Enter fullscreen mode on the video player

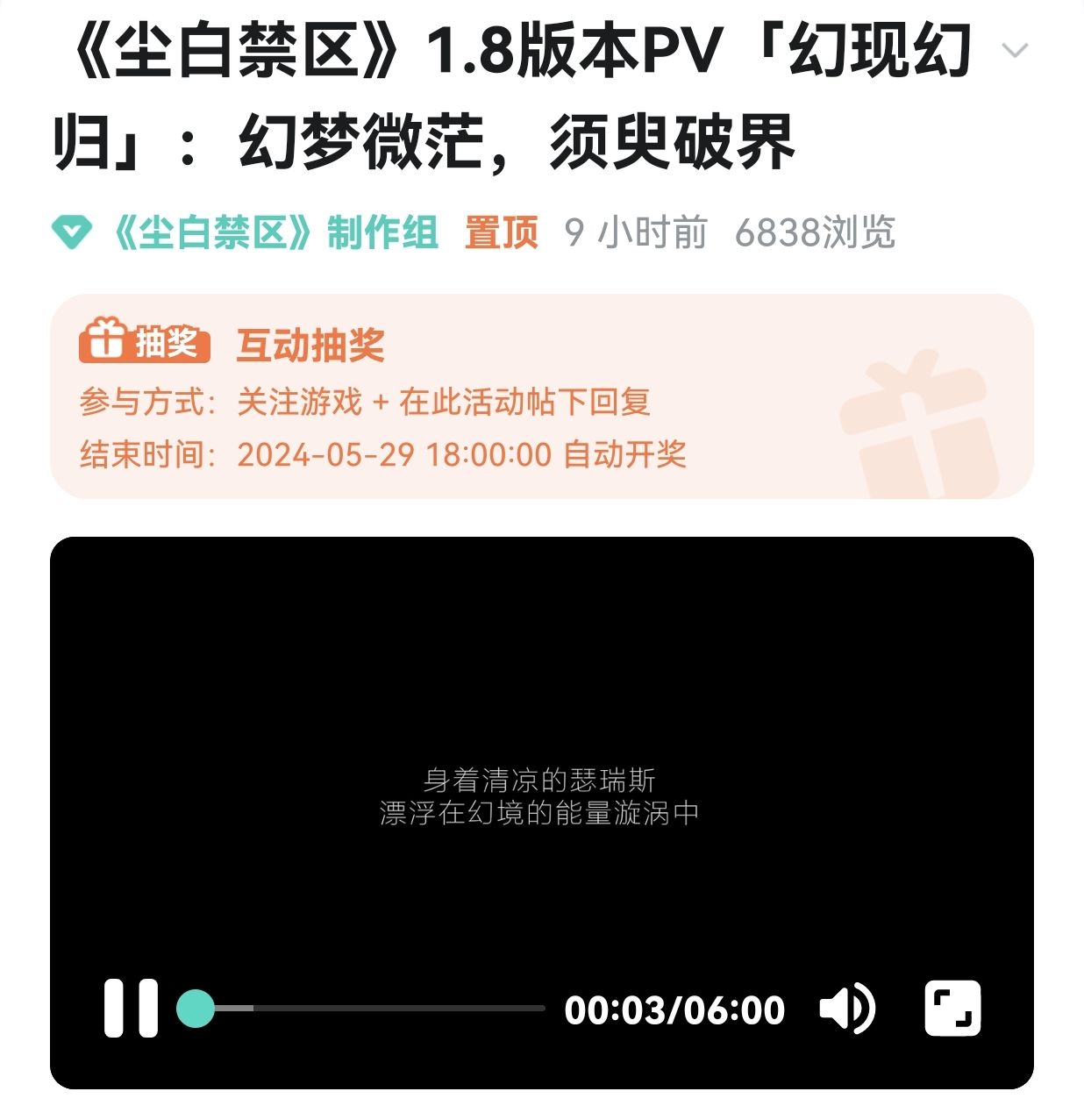953,1010
